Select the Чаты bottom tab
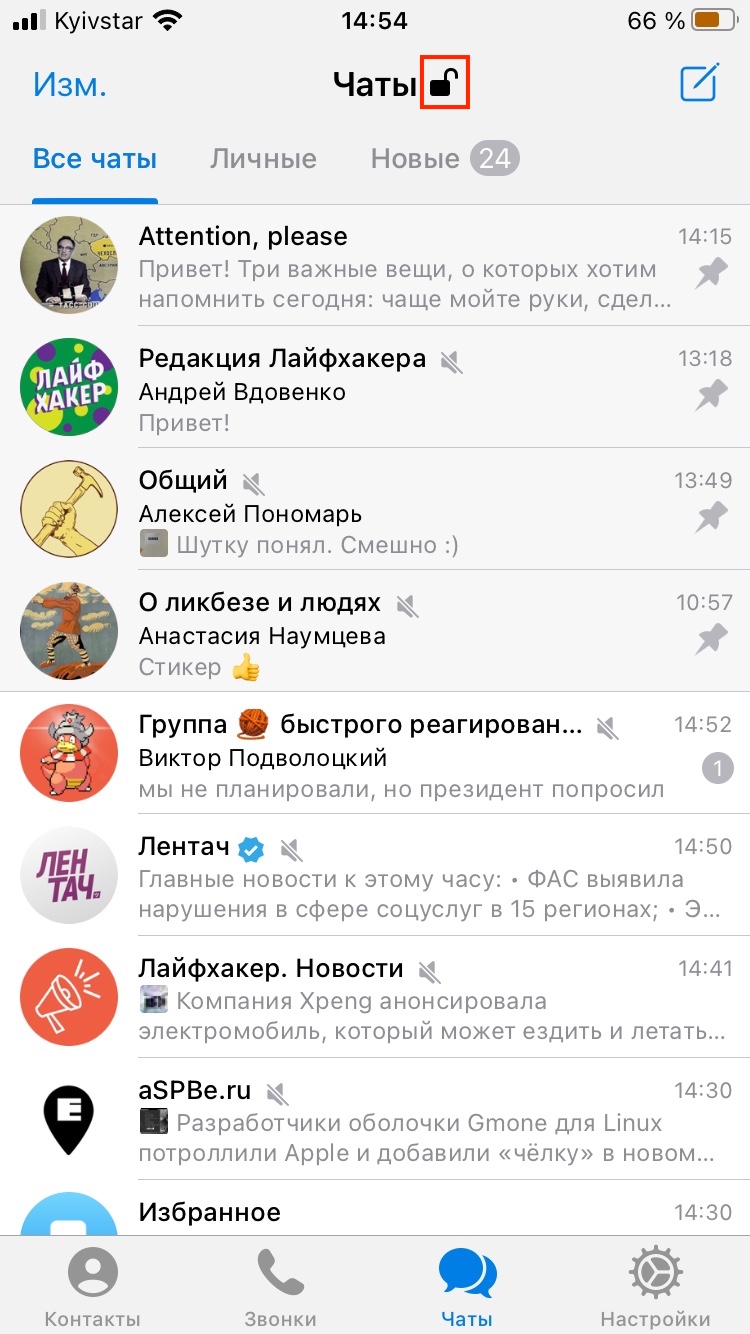This screenshot has width=750, height=1334. (468, 1288)
